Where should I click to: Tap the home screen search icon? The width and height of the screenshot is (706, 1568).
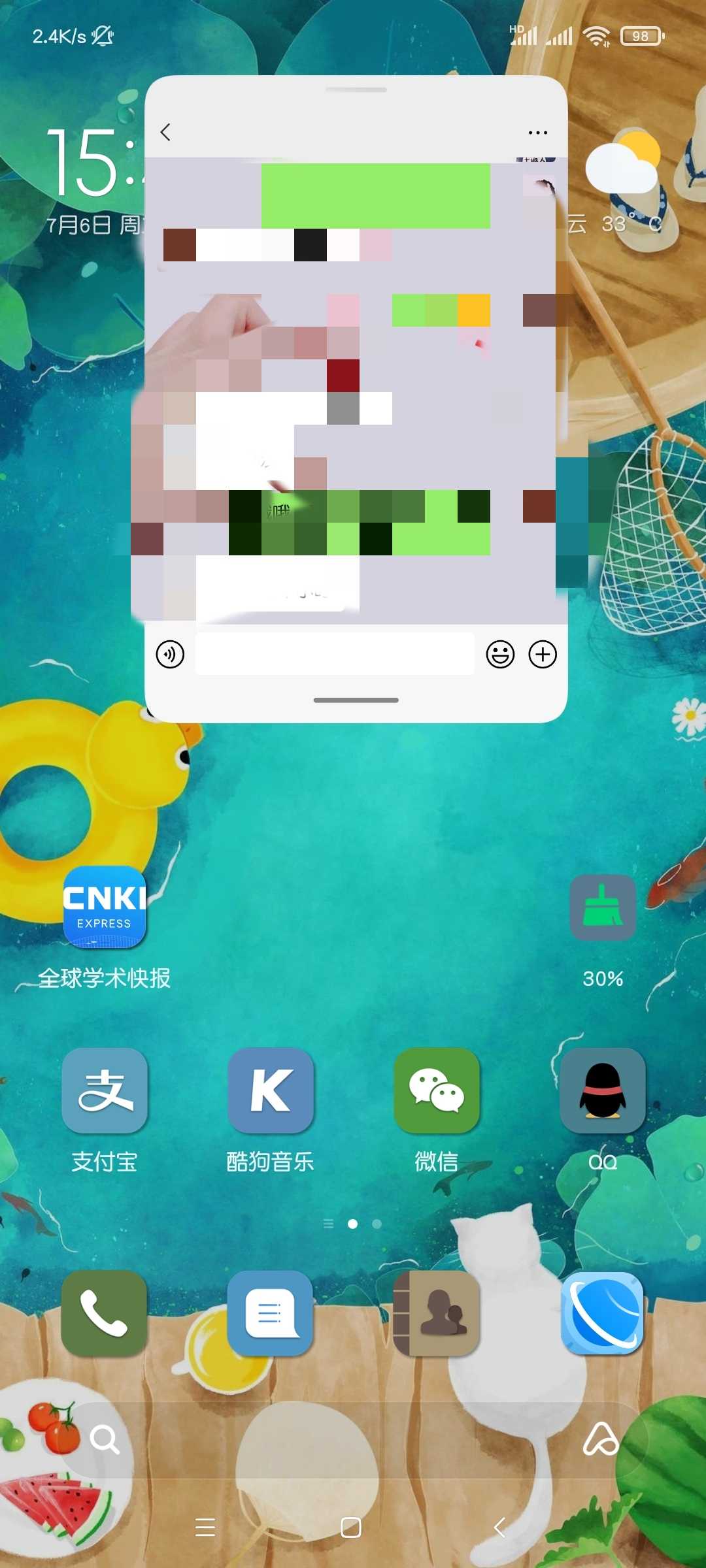[x=104, y=1439]
